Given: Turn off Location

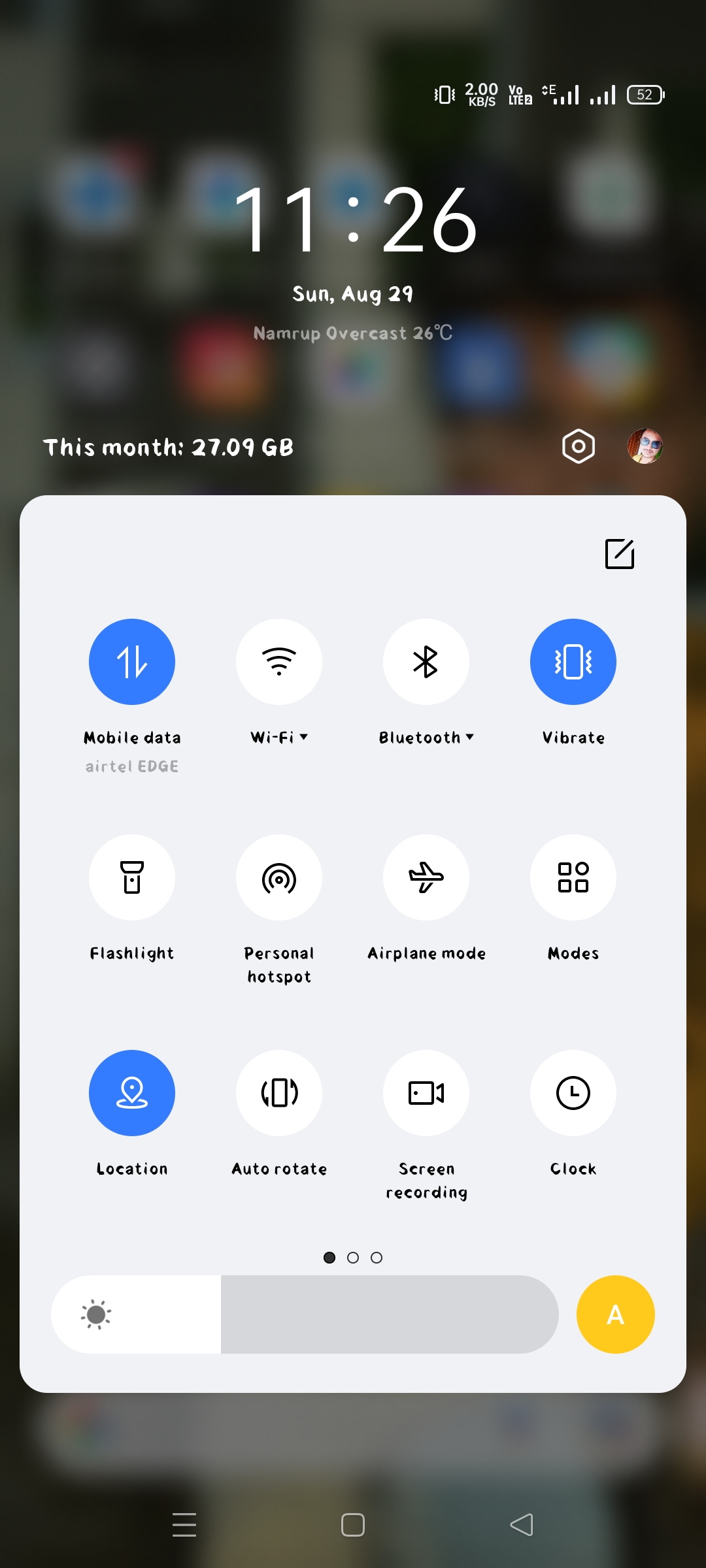Looking at the screenshot, I should [132, 1093].
